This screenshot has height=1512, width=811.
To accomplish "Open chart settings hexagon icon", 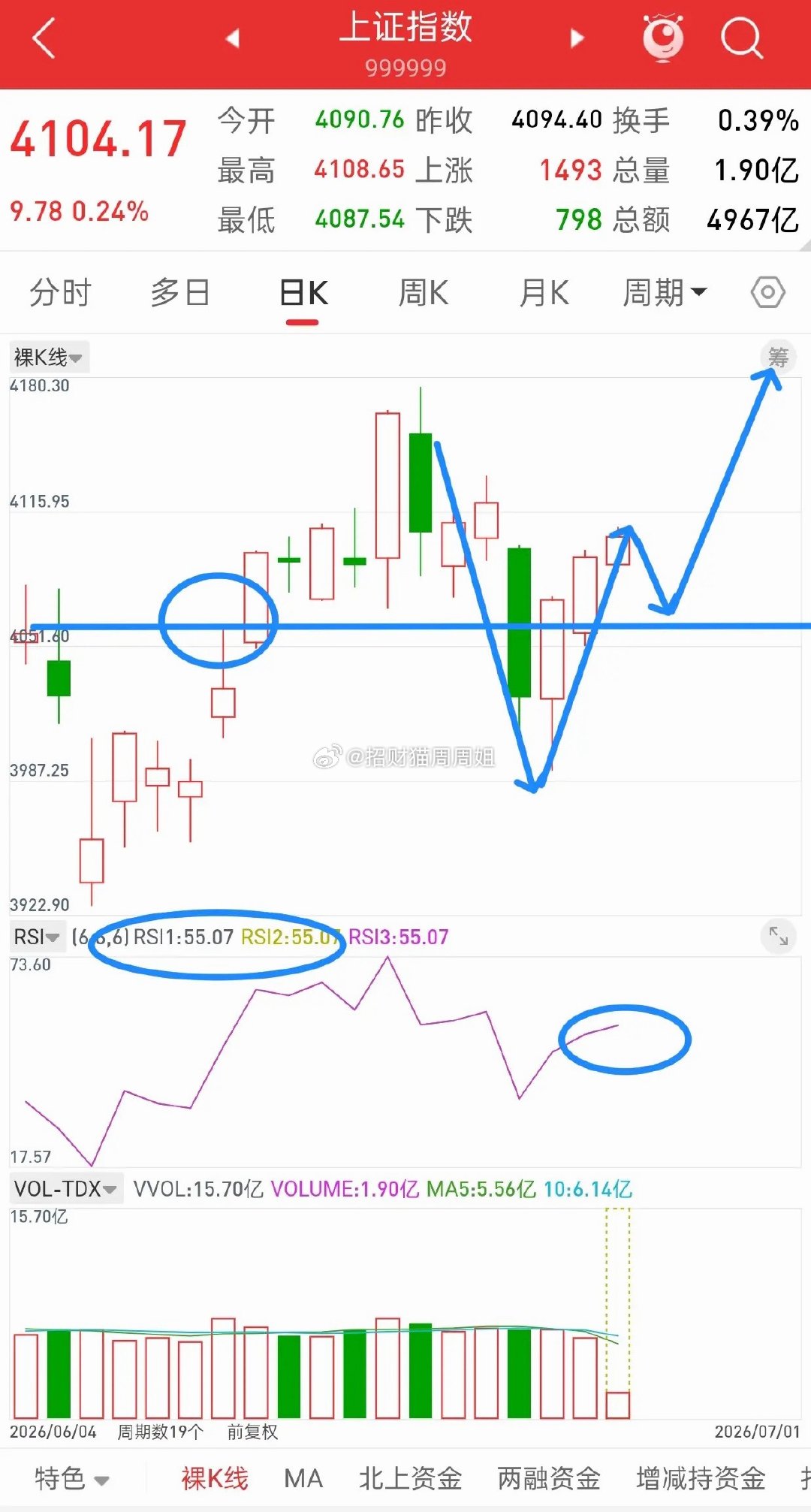I will click(768, 292).
